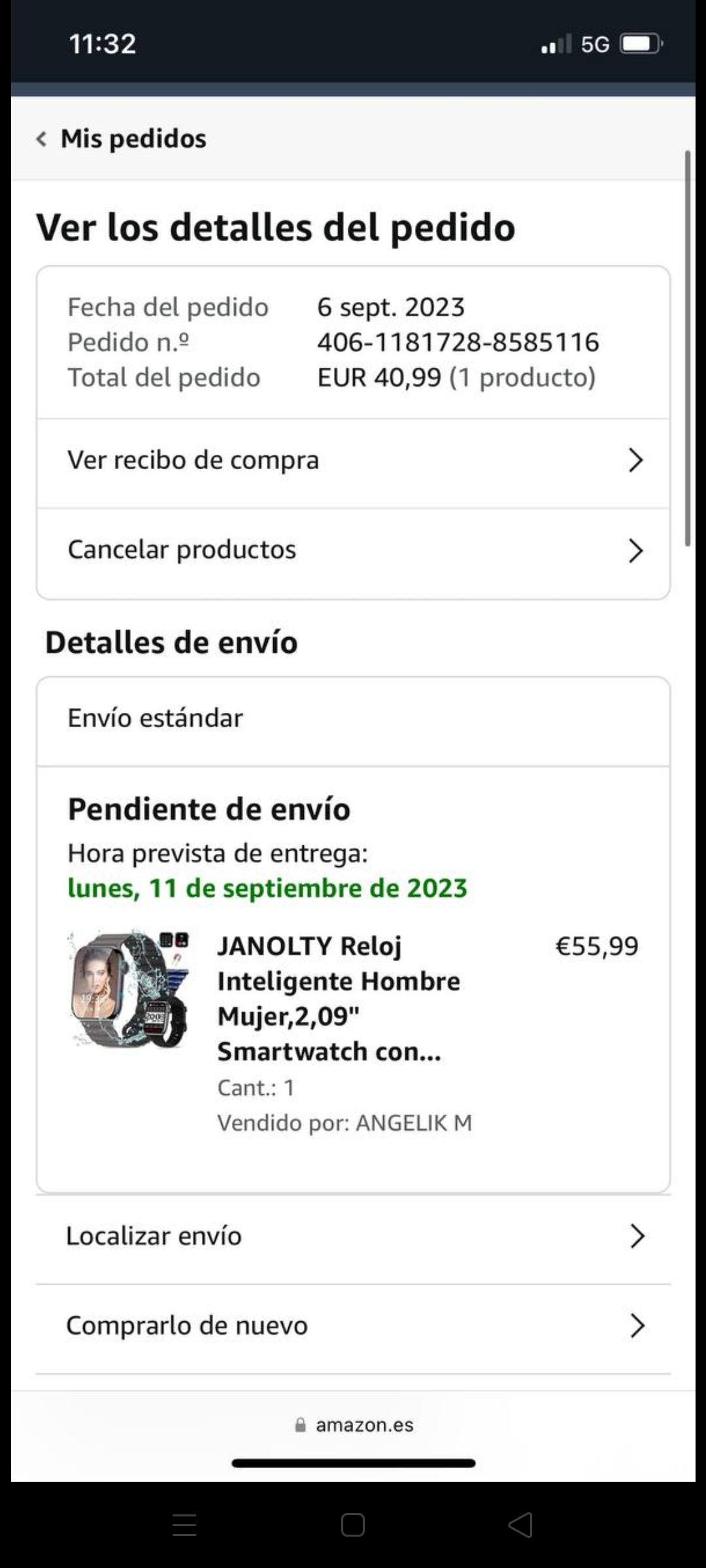706x1568 pixels.
Task: Open the system recent apps button
Action: 184,1525
